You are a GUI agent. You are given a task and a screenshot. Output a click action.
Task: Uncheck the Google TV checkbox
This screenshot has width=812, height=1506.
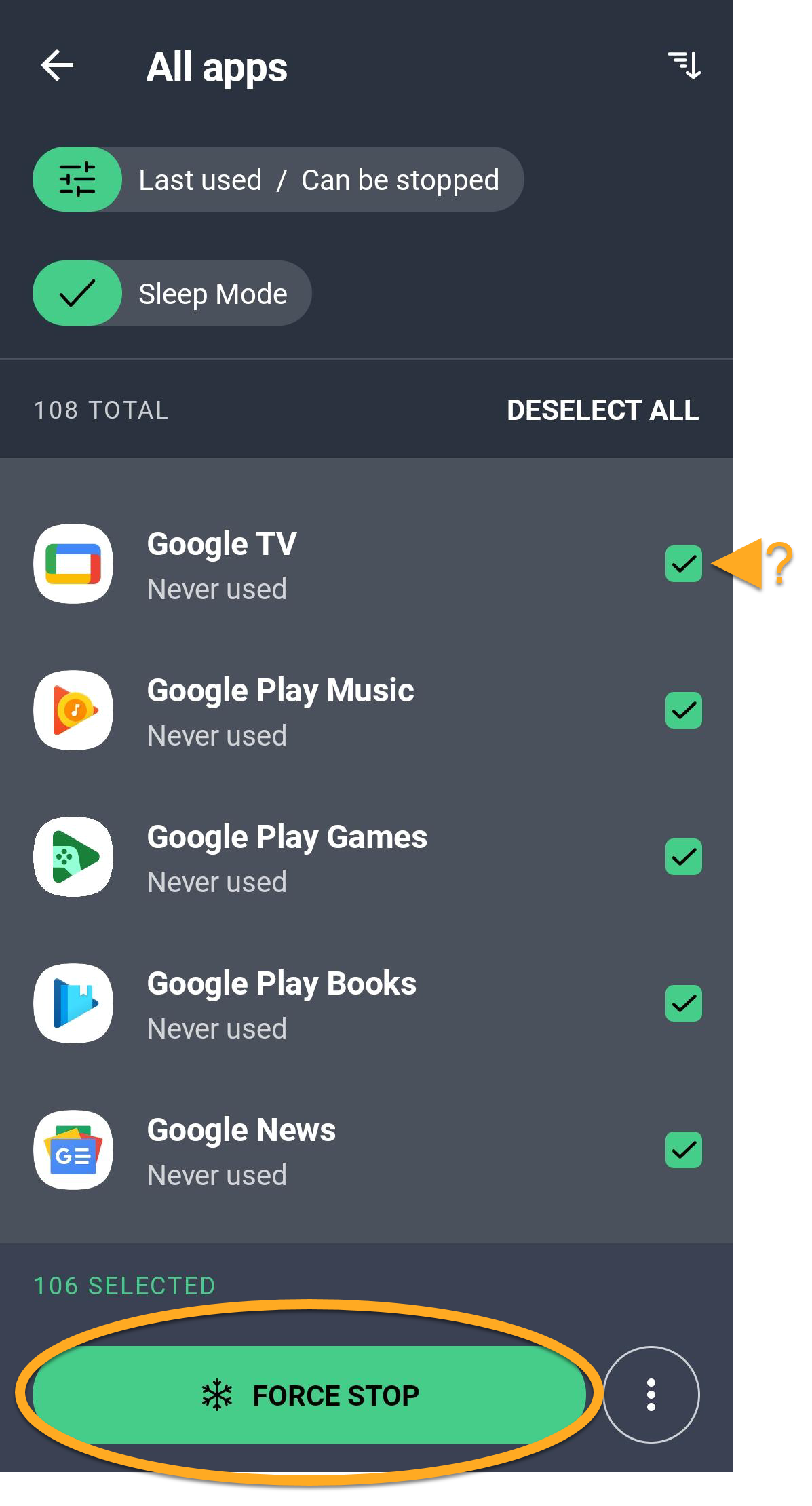[x=683, y=564]
